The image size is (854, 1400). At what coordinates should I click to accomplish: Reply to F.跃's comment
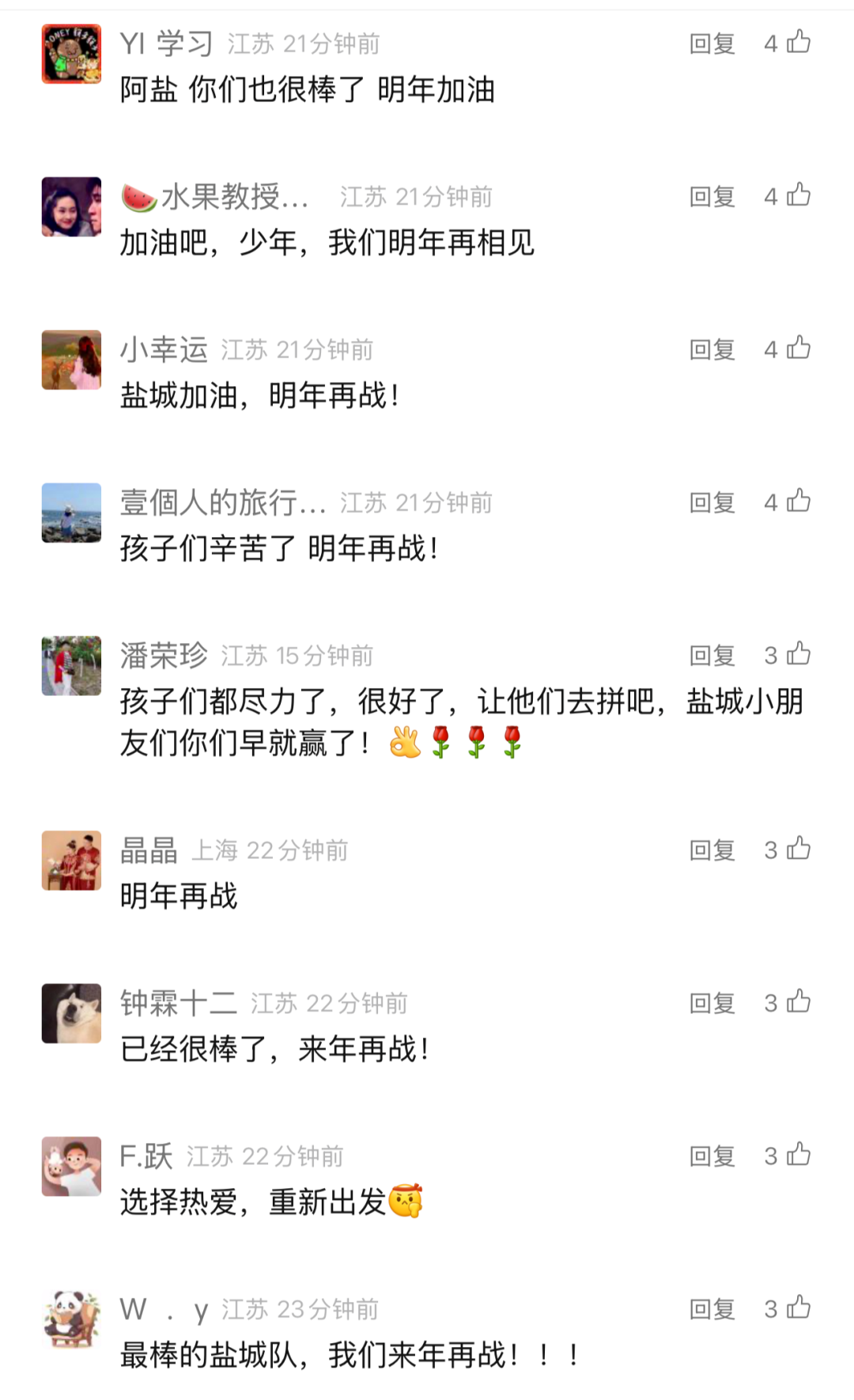click(712, 1156)
